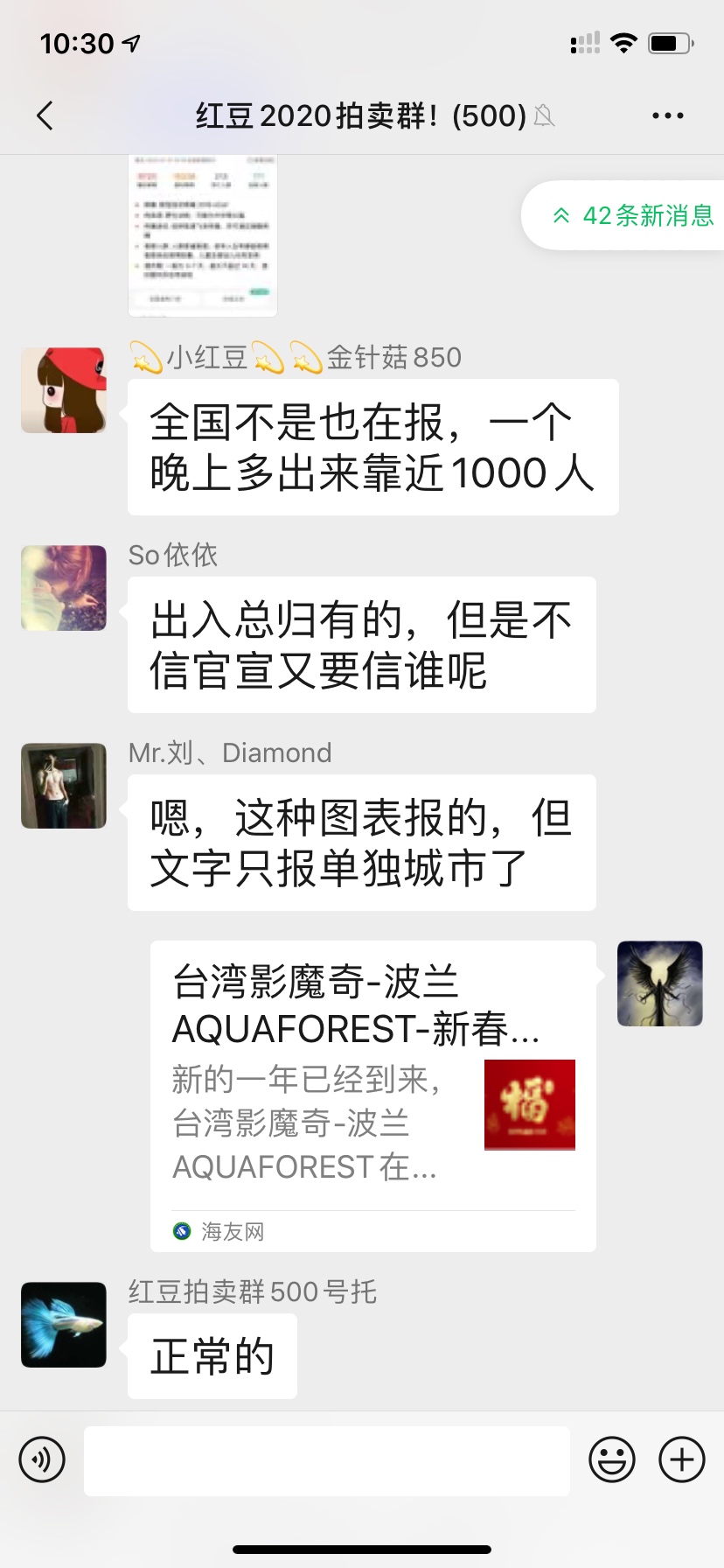Open Mr.刘、Diamond's profile avatar
The height and width of the screenshot is (1568, 724).
(64, 786)
